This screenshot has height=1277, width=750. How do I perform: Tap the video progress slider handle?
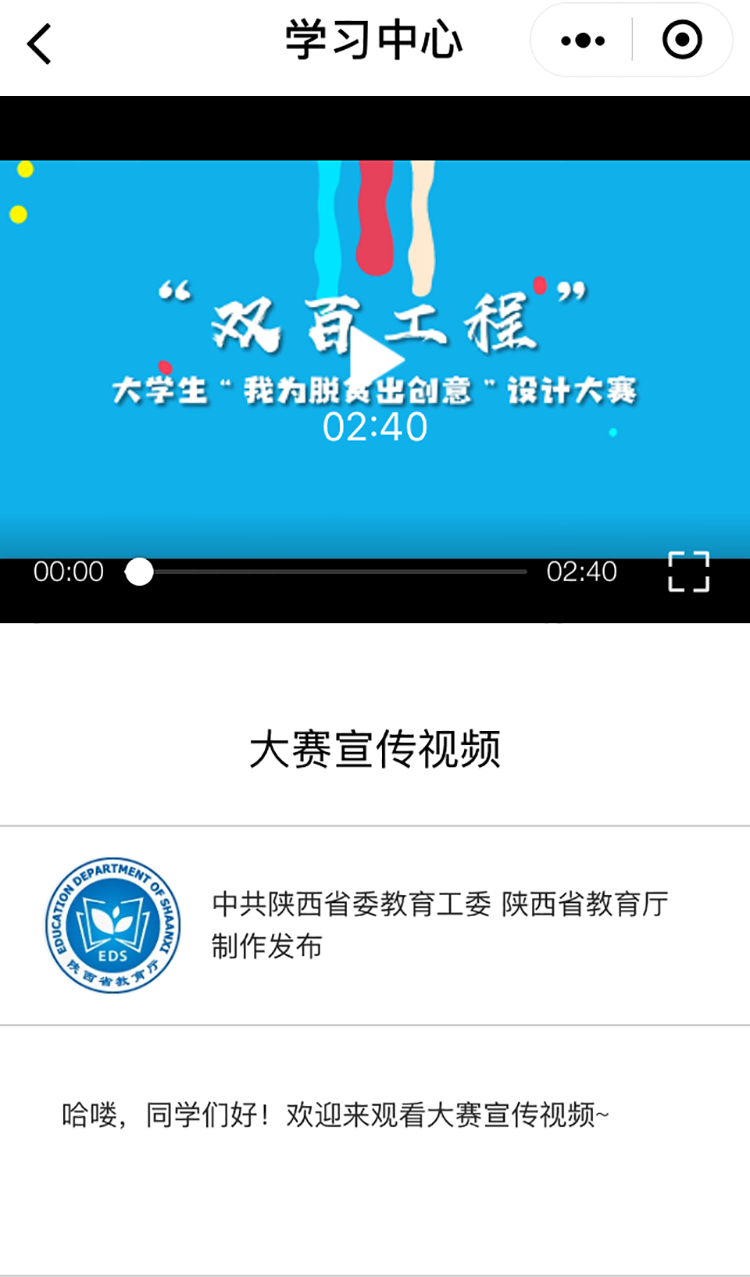pos(140,572)
